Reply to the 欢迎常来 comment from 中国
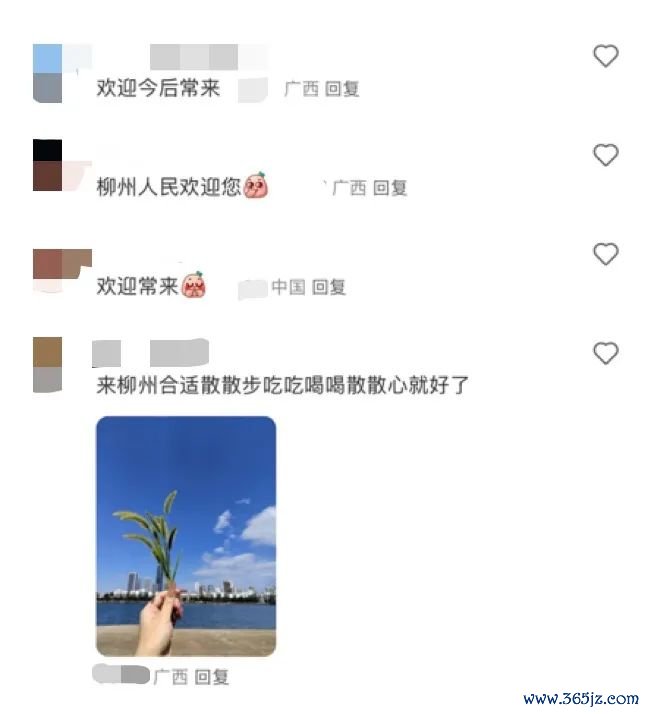Viewport: 646px width, 714px height. tap(329, 287)
